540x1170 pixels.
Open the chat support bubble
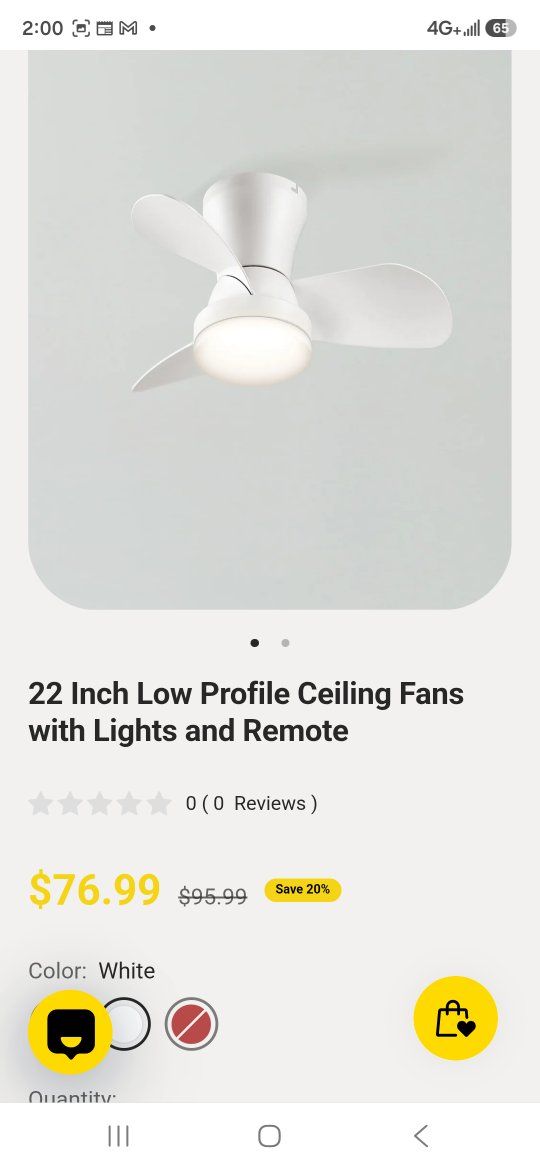pyautogui.click(x=70, y=1032)
